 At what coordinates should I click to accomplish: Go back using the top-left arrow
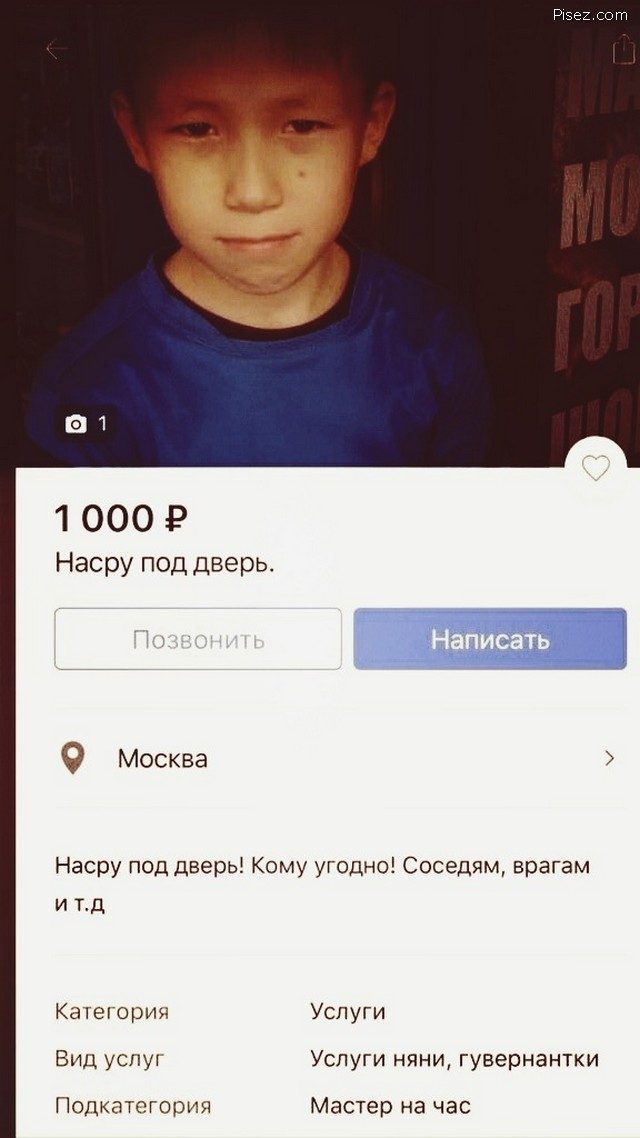[56, 49]
